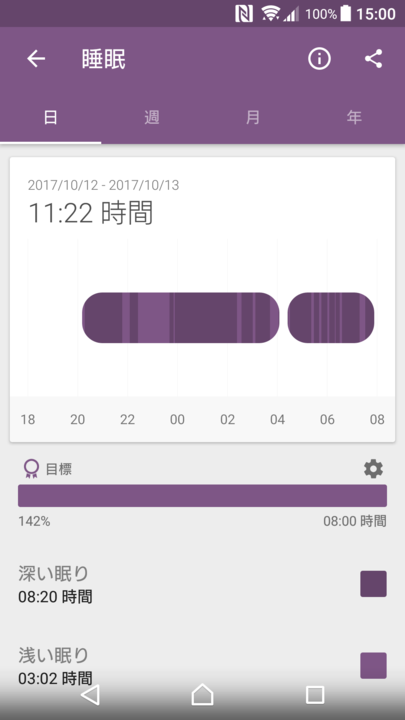Screen dimensions: 405x720
Task: Switch to the 月 monthly tab
Action: point(253,118)
